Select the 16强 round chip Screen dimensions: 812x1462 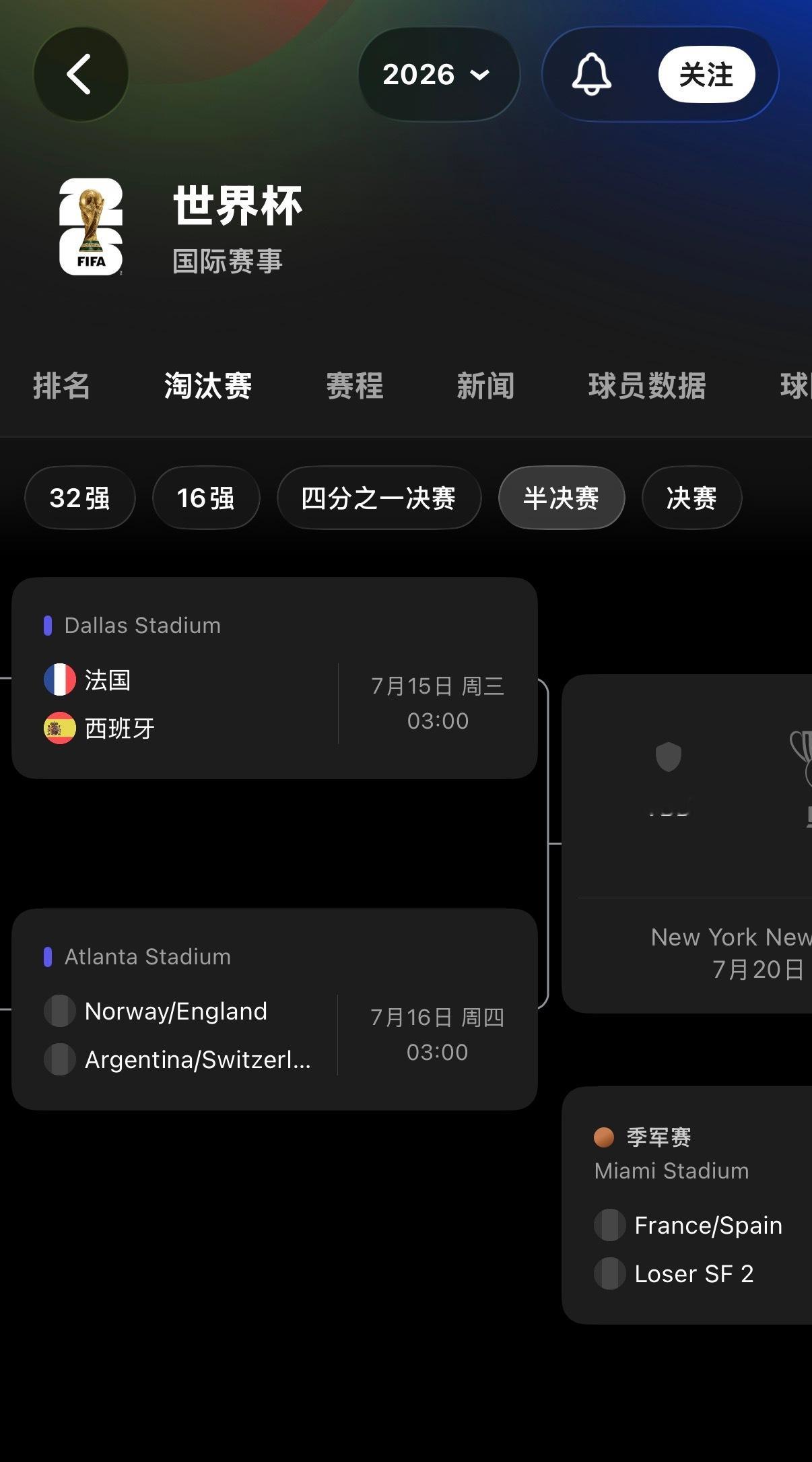pos(206,498)
